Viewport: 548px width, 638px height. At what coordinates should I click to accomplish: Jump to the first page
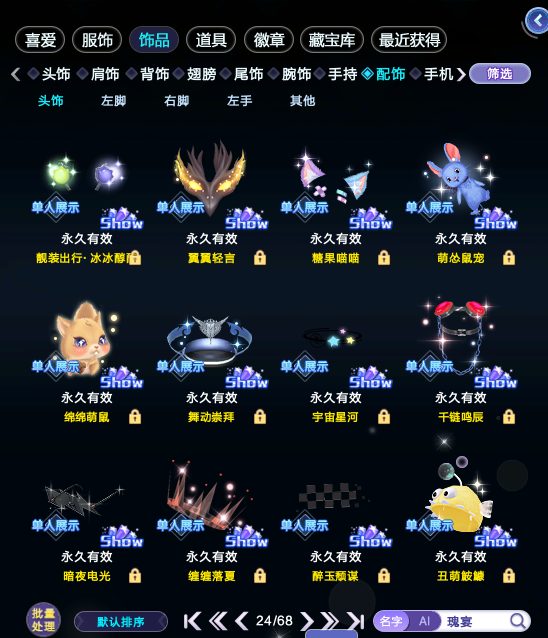click(192, 621)
